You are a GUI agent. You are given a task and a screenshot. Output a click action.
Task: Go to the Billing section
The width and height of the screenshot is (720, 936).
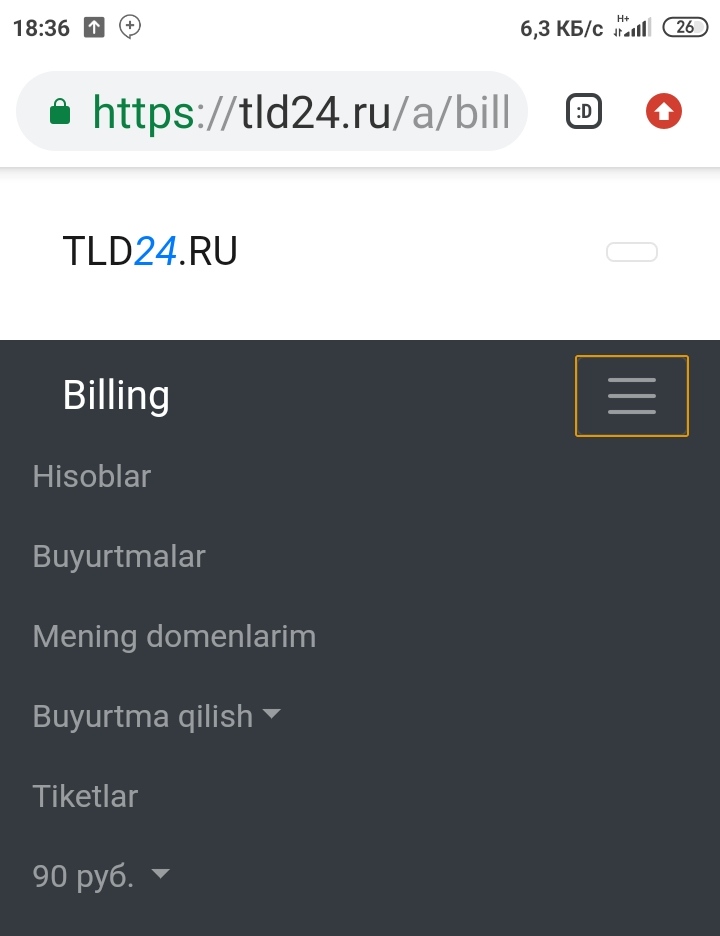116,396
